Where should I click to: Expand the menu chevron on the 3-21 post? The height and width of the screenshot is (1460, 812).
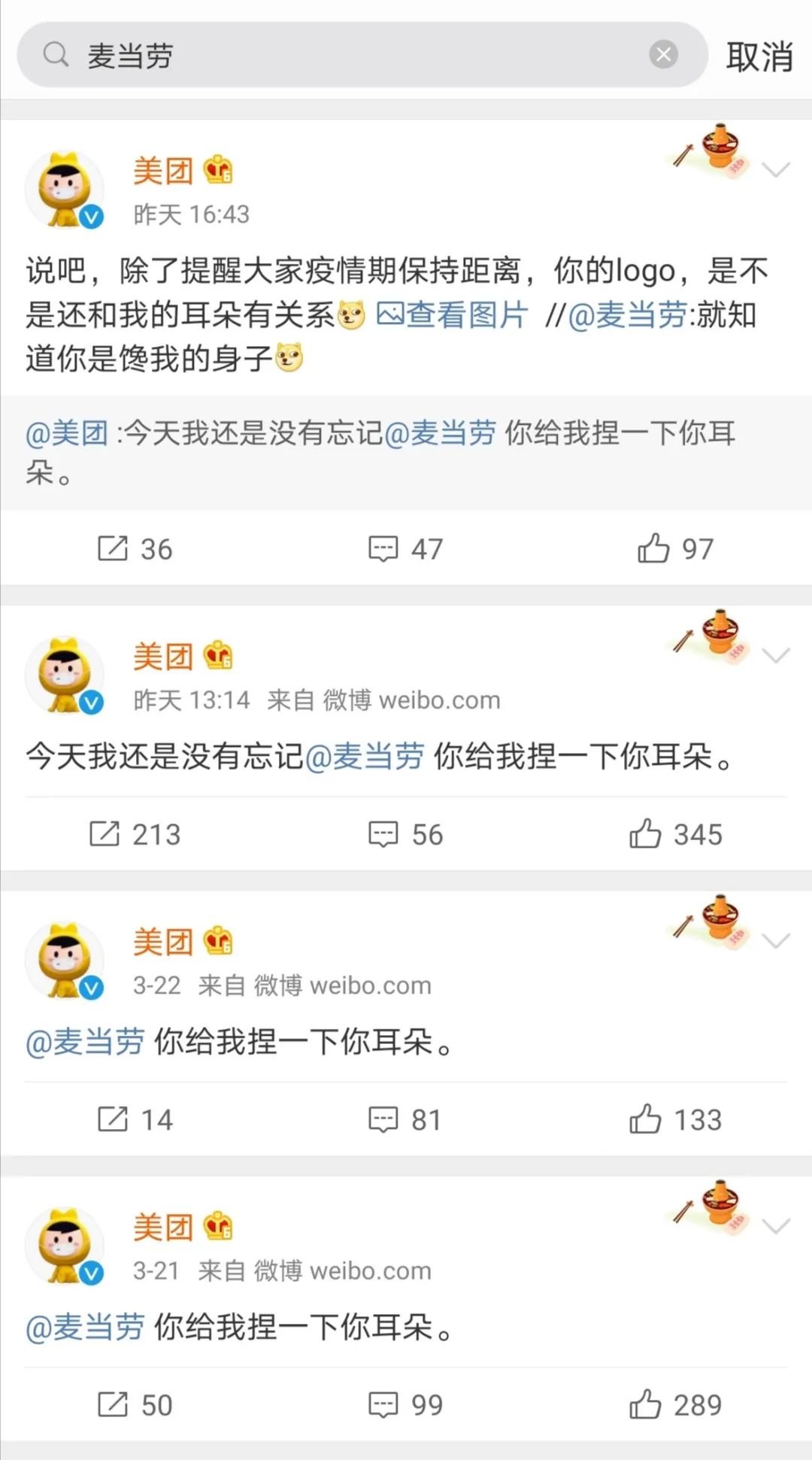tap(776, 1226)
